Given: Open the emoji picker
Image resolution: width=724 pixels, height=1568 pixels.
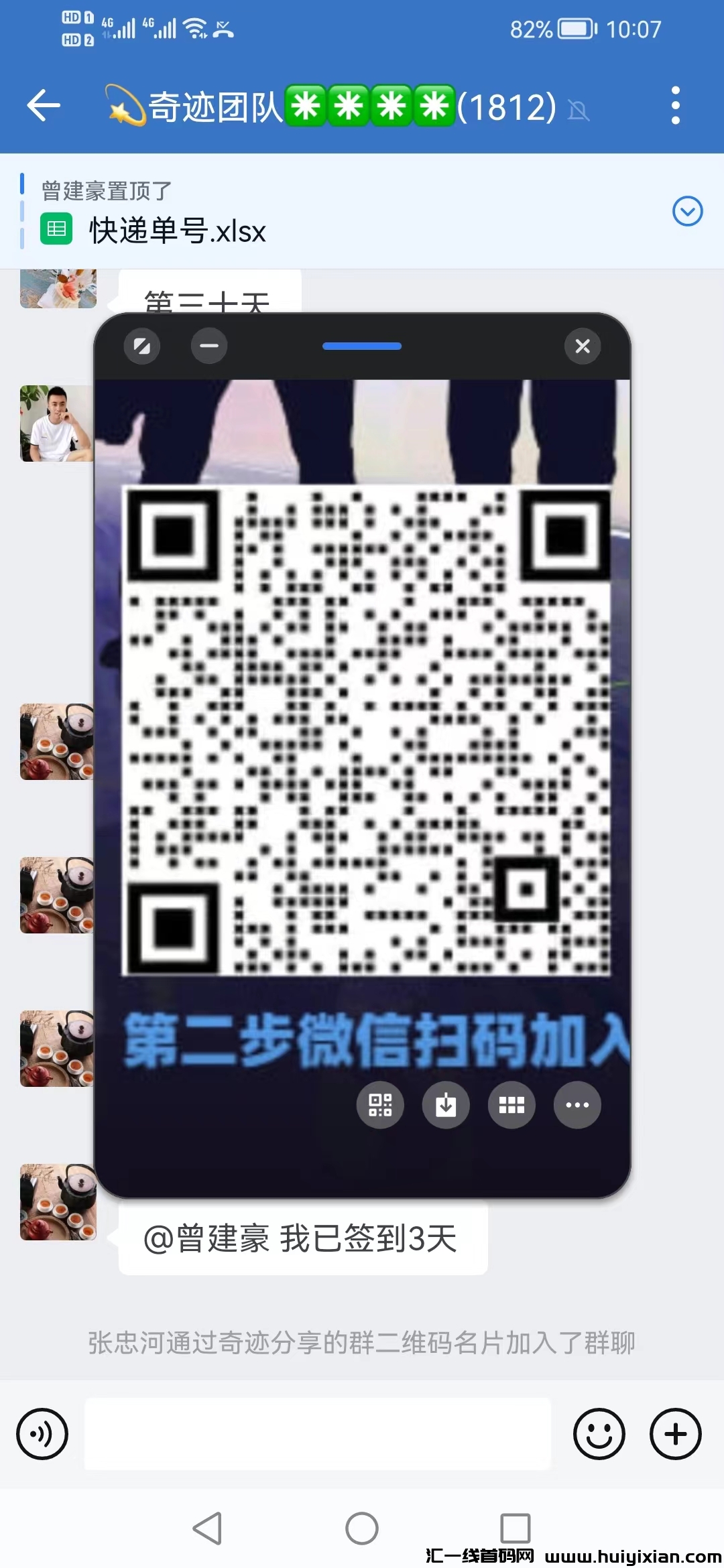Looking at the screenshot, I should (x=599, y=1434).
